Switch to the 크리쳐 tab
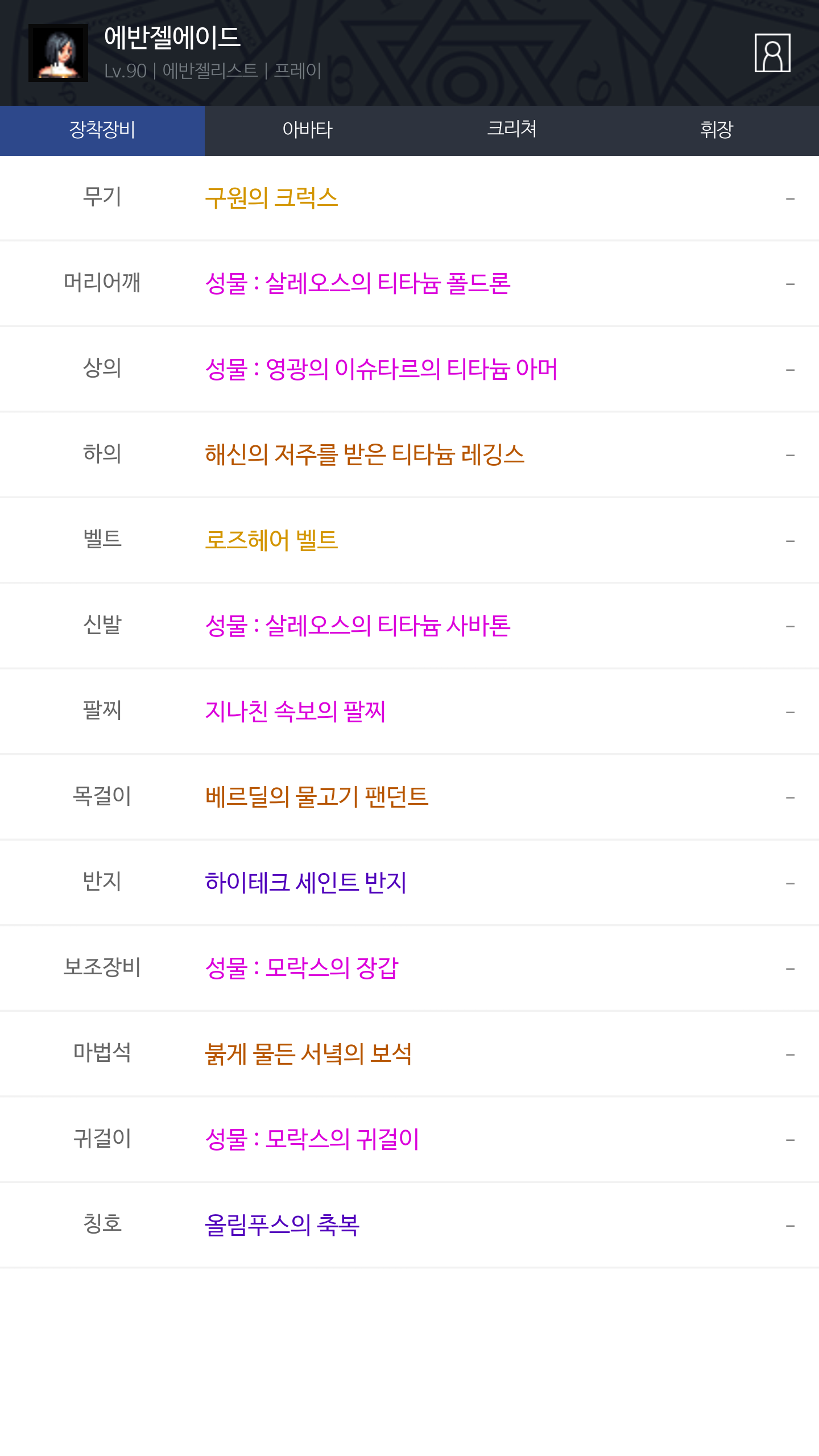 [512, 130]
